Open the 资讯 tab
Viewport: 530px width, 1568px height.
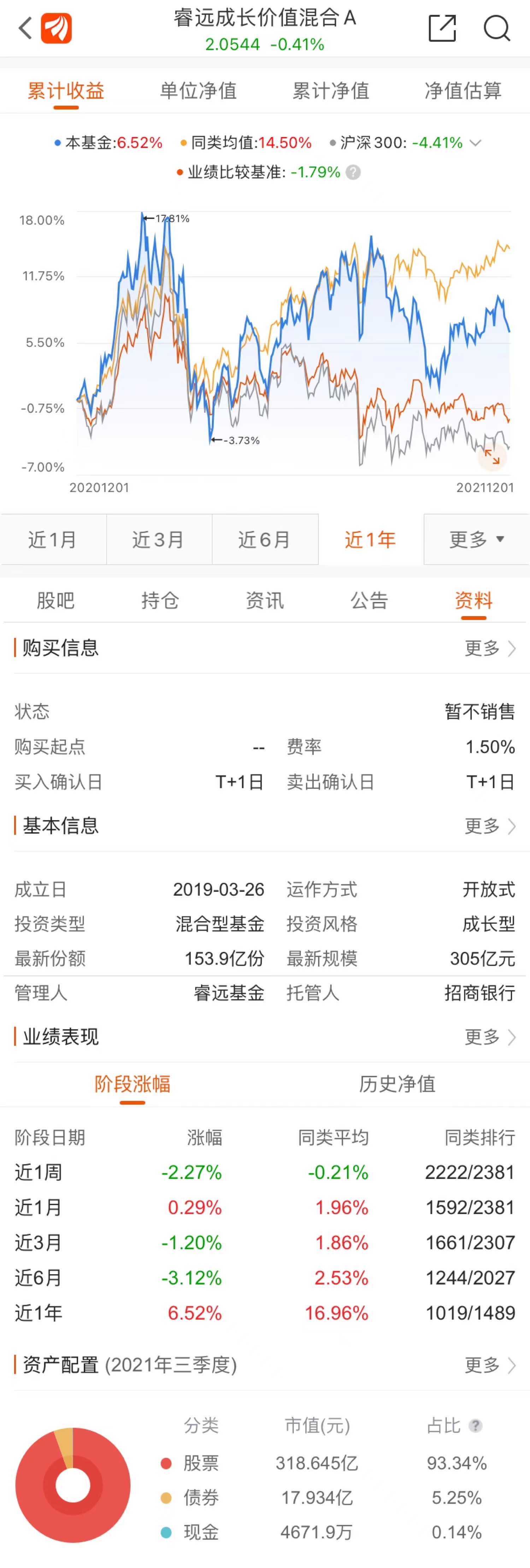point(265,601)
